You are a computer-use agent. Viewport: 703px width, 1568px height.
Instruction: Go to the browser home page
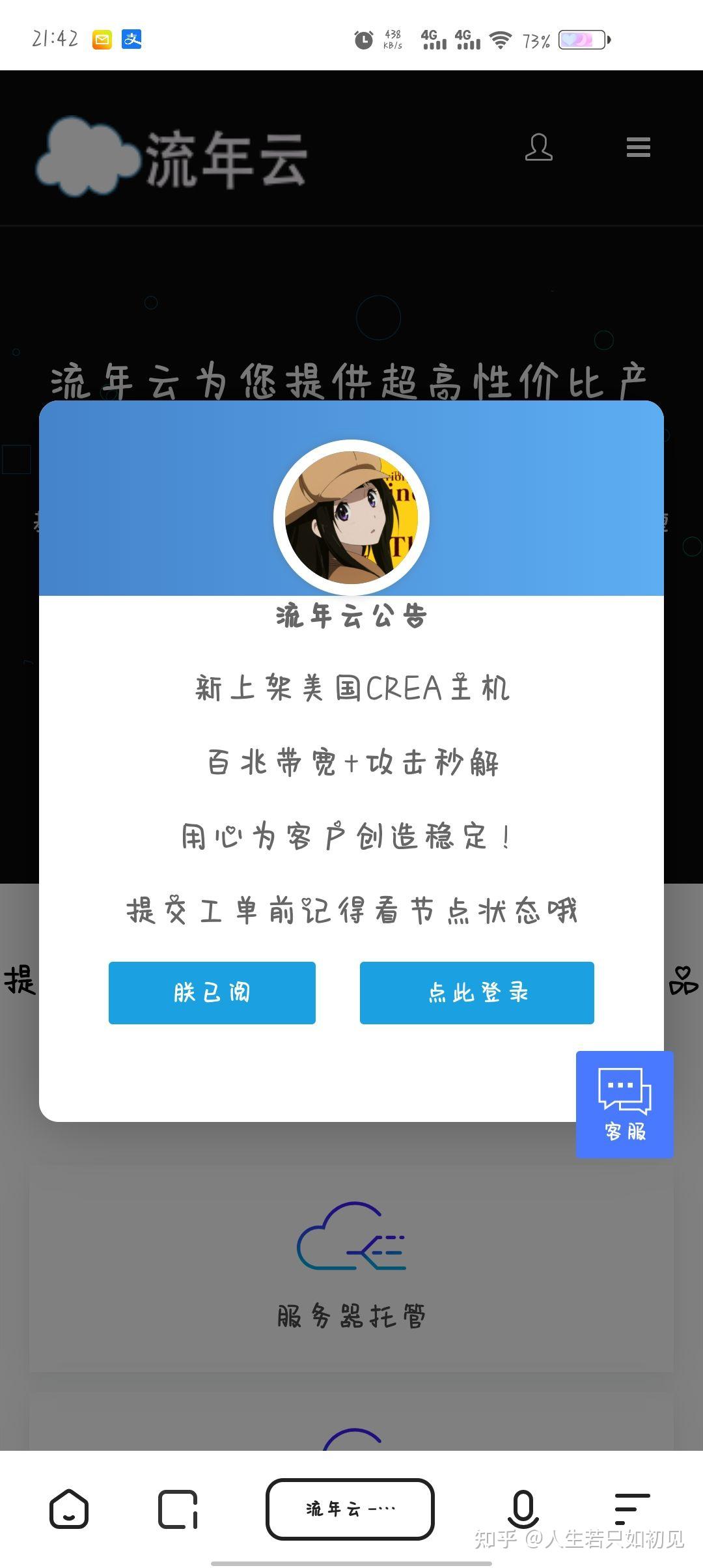tap(69, 1509)
